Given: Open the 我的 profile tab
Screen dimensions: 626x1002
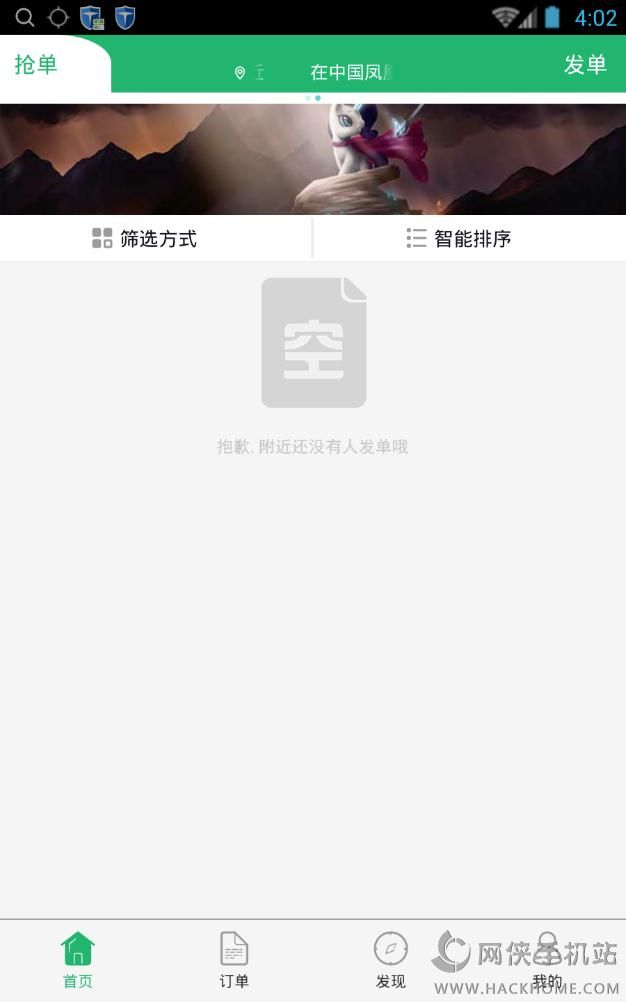Looking at the screenshot, I should tap(547, 960).
